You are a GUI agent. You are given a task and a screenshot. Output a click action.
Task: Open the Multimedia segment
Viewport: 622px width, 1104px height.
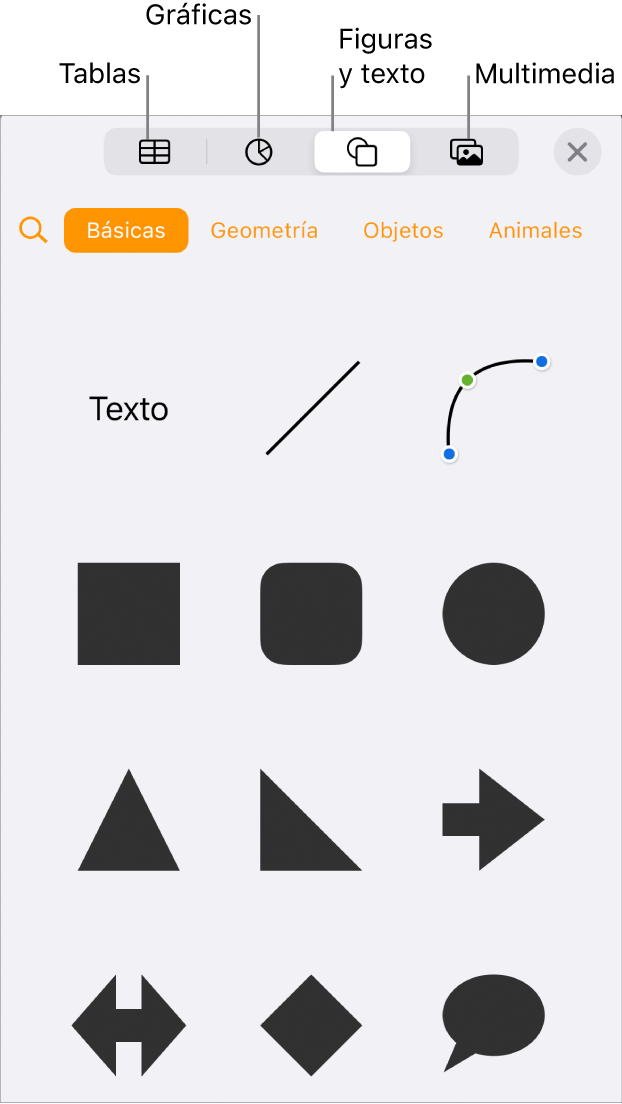tap(466, 152)
